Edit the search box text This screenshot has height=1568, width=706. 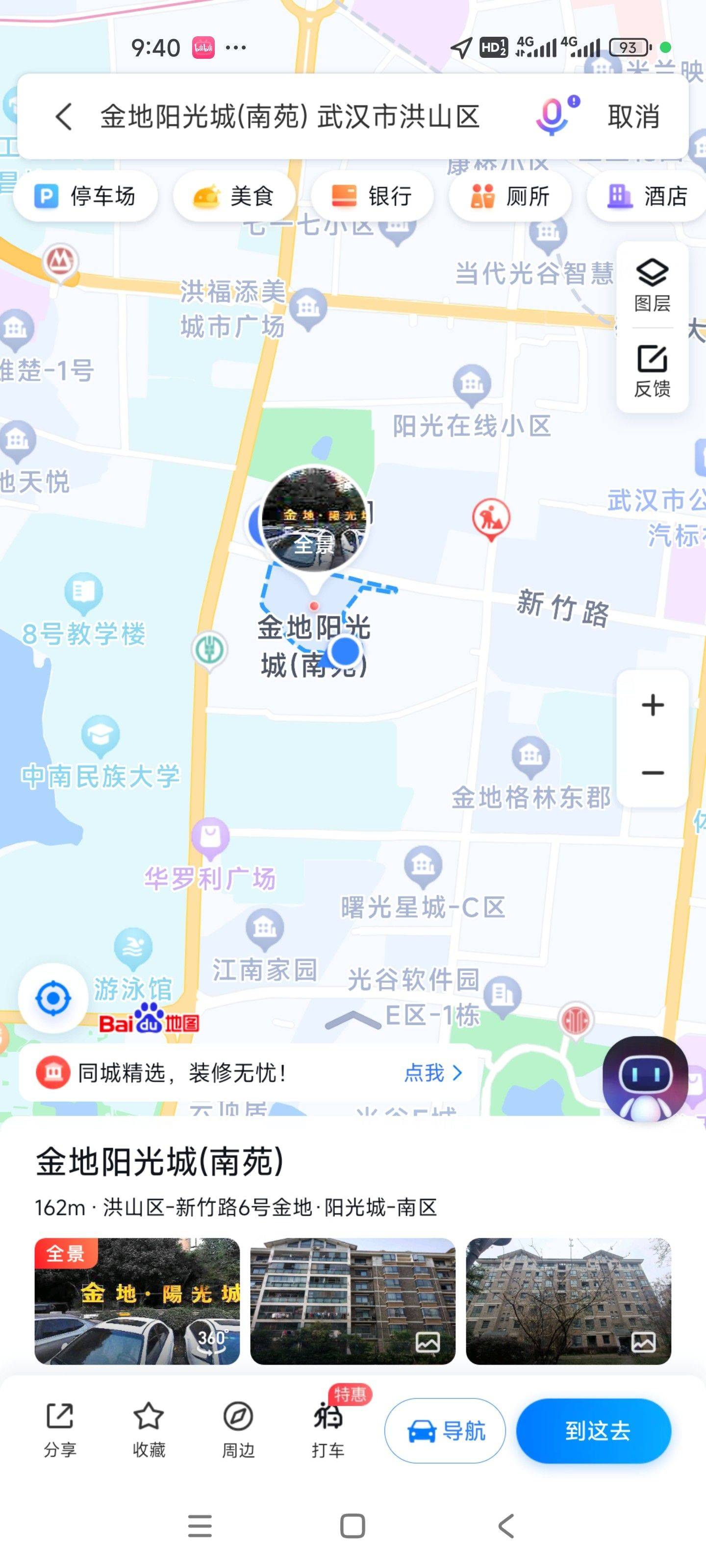click(289, 116)
